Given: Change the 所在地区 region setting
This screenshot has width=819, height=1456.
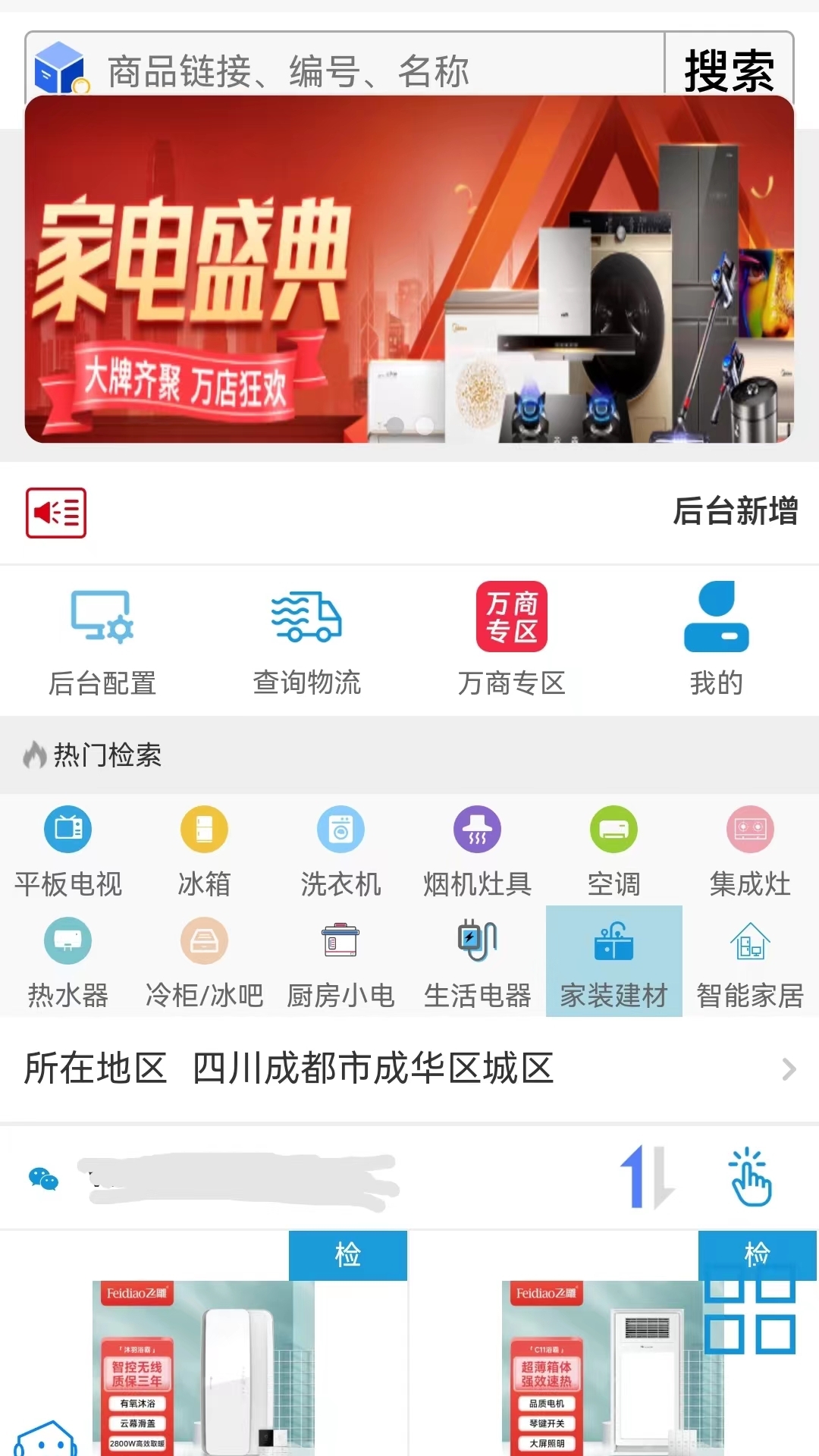Looking at the screenshot, I should click(x=409, y=1068).
